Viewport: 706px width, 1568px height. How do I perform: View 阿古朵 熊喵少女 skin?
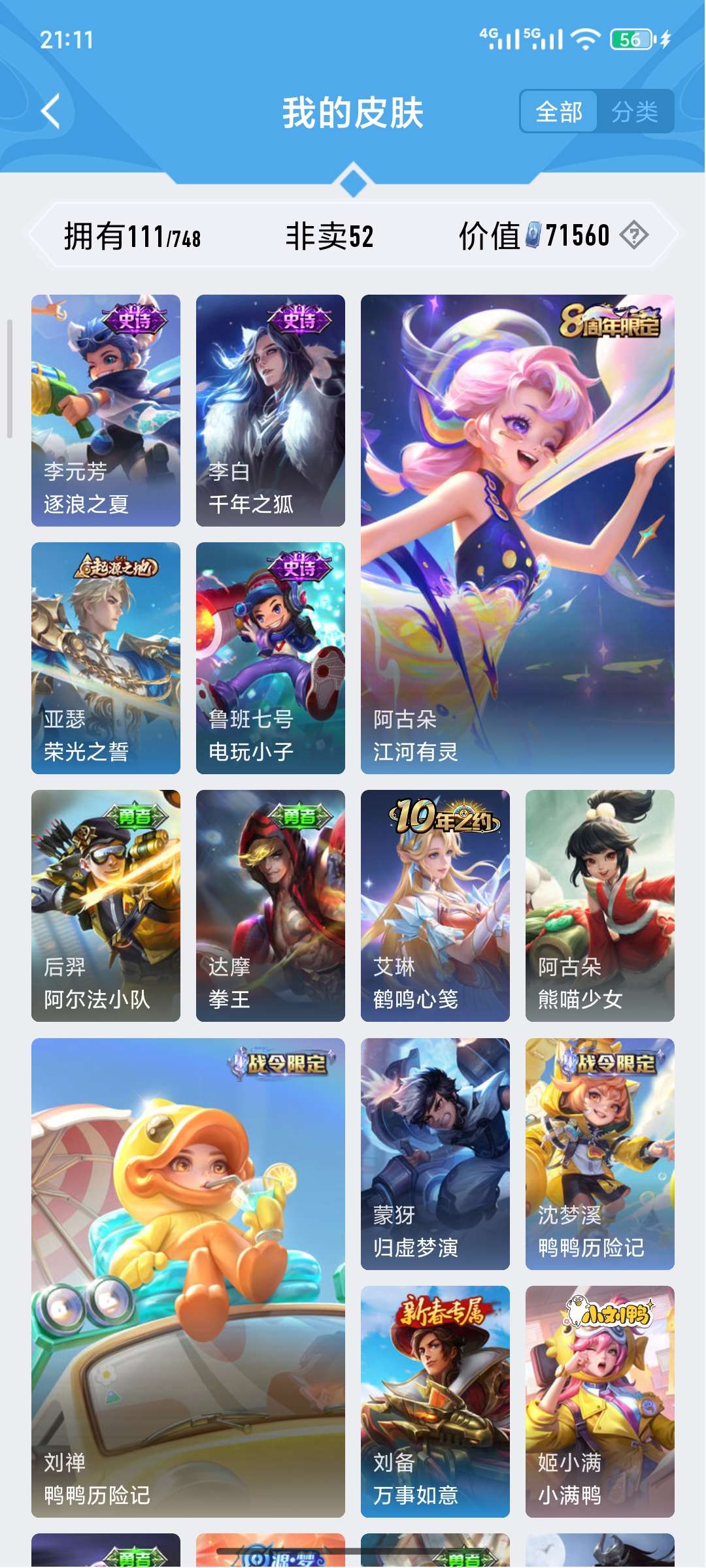point(599,906)
